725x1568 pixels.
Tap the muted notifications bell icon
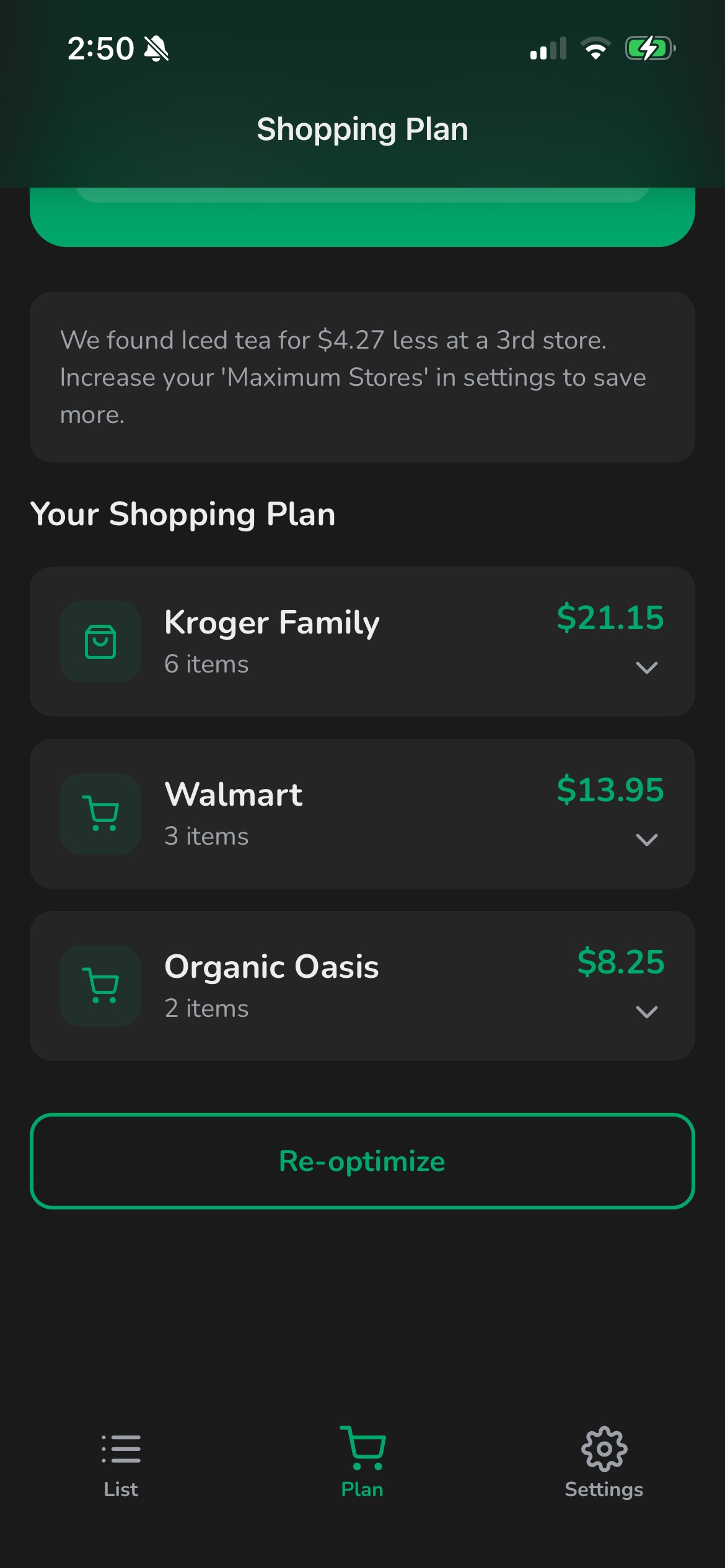[156, 48]
